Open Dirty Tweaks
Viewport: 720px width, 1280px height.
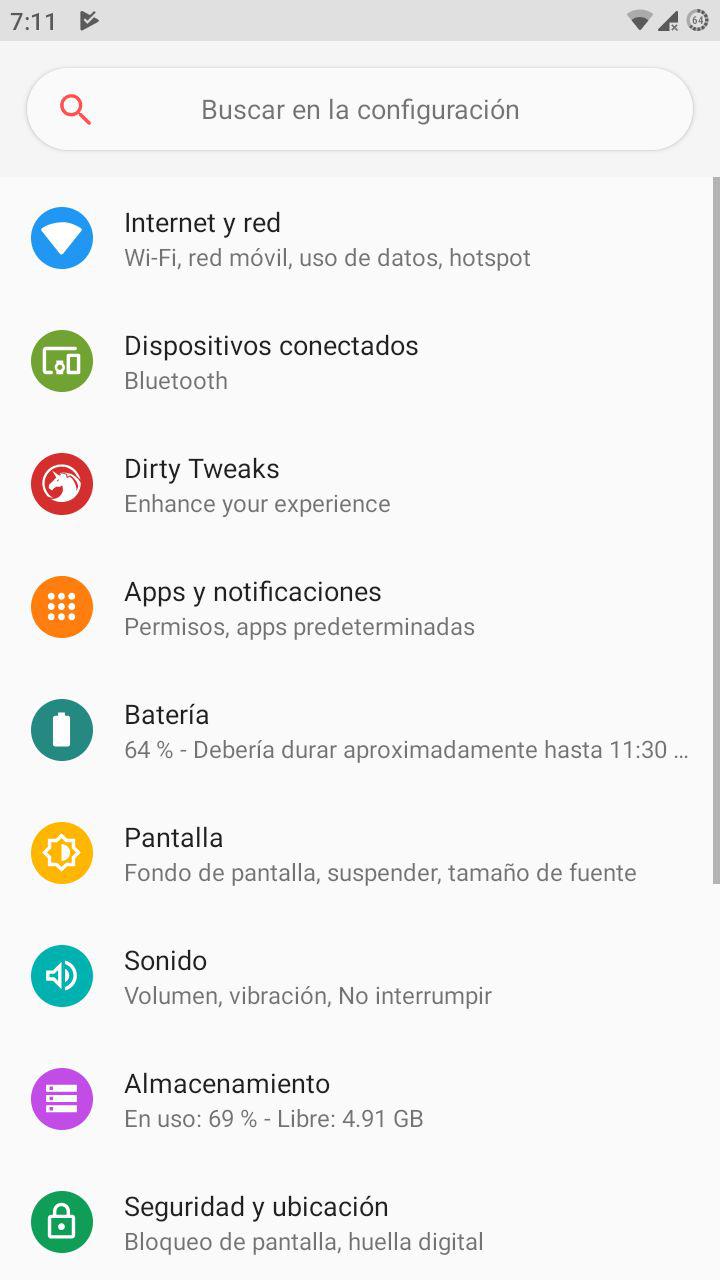point(360,485)
